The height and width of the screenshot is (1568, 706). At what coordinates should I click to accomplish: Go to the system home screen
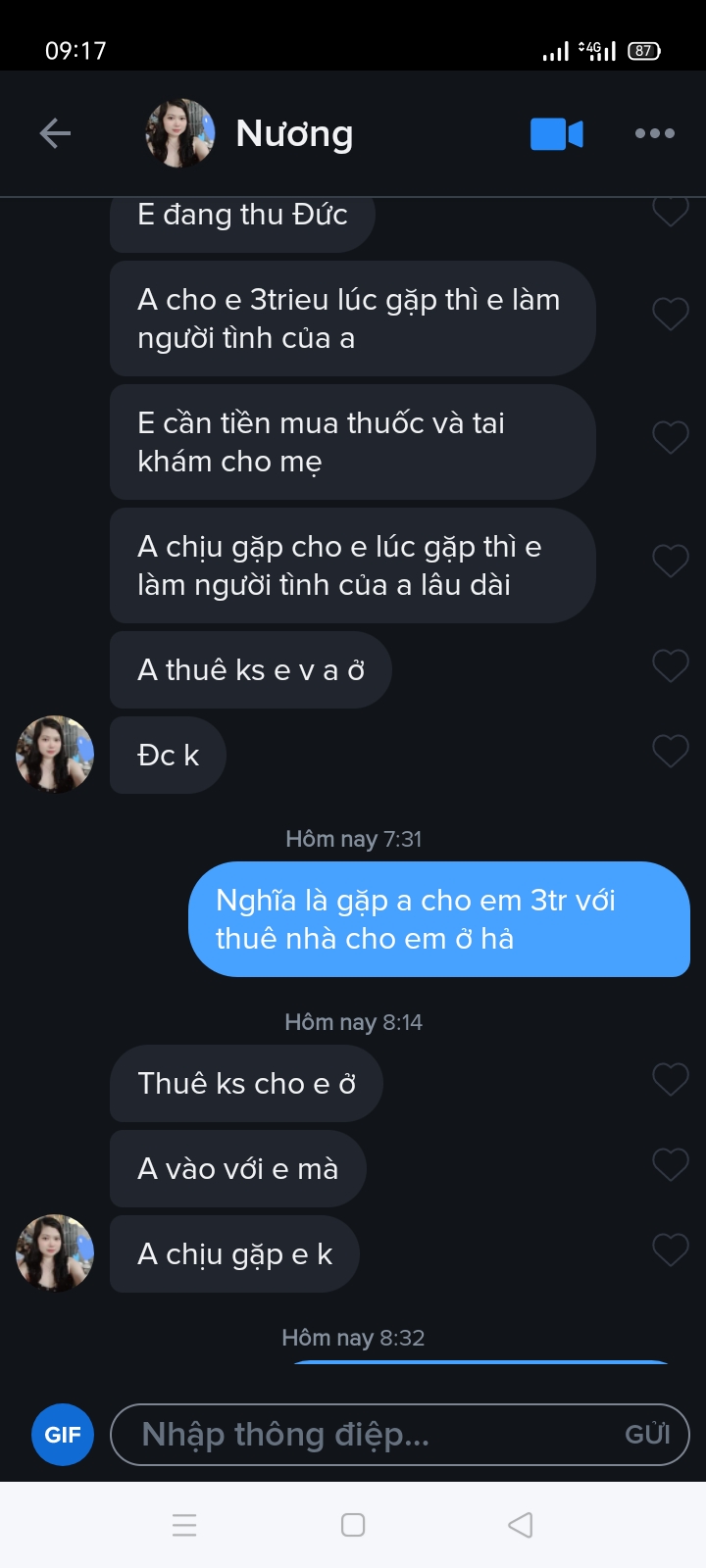point(353,1525)
